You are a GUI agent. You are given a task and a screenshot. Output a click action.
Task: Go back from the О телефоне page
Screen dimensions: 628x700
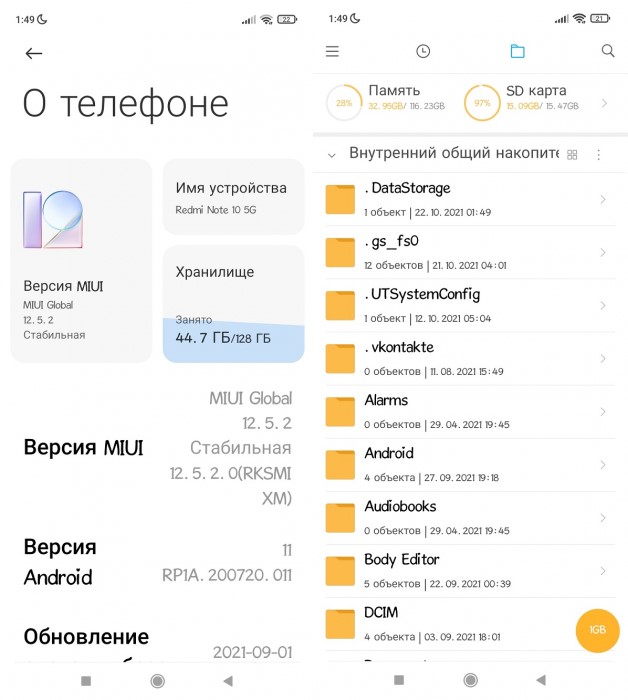pyautogui.click(x=34, y=54)
